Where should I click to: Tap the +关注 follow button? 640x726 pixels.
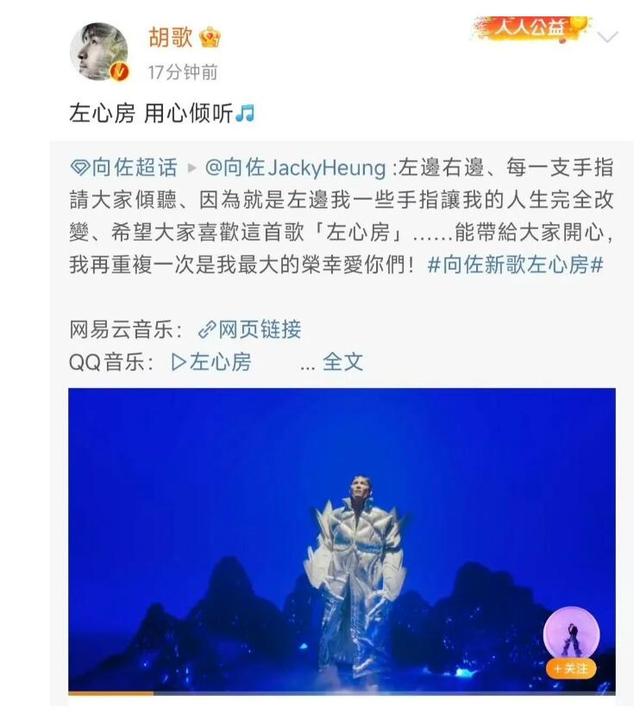(x=570, y=667)
